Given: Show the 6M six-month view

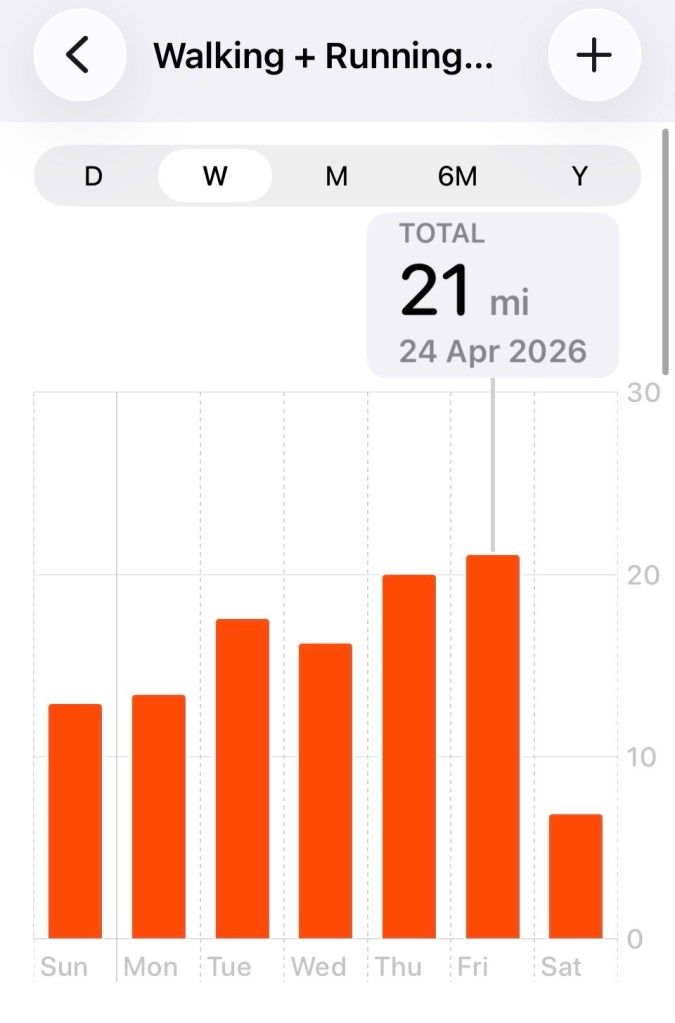Looking at the screenshot, I should click(458, 177).
